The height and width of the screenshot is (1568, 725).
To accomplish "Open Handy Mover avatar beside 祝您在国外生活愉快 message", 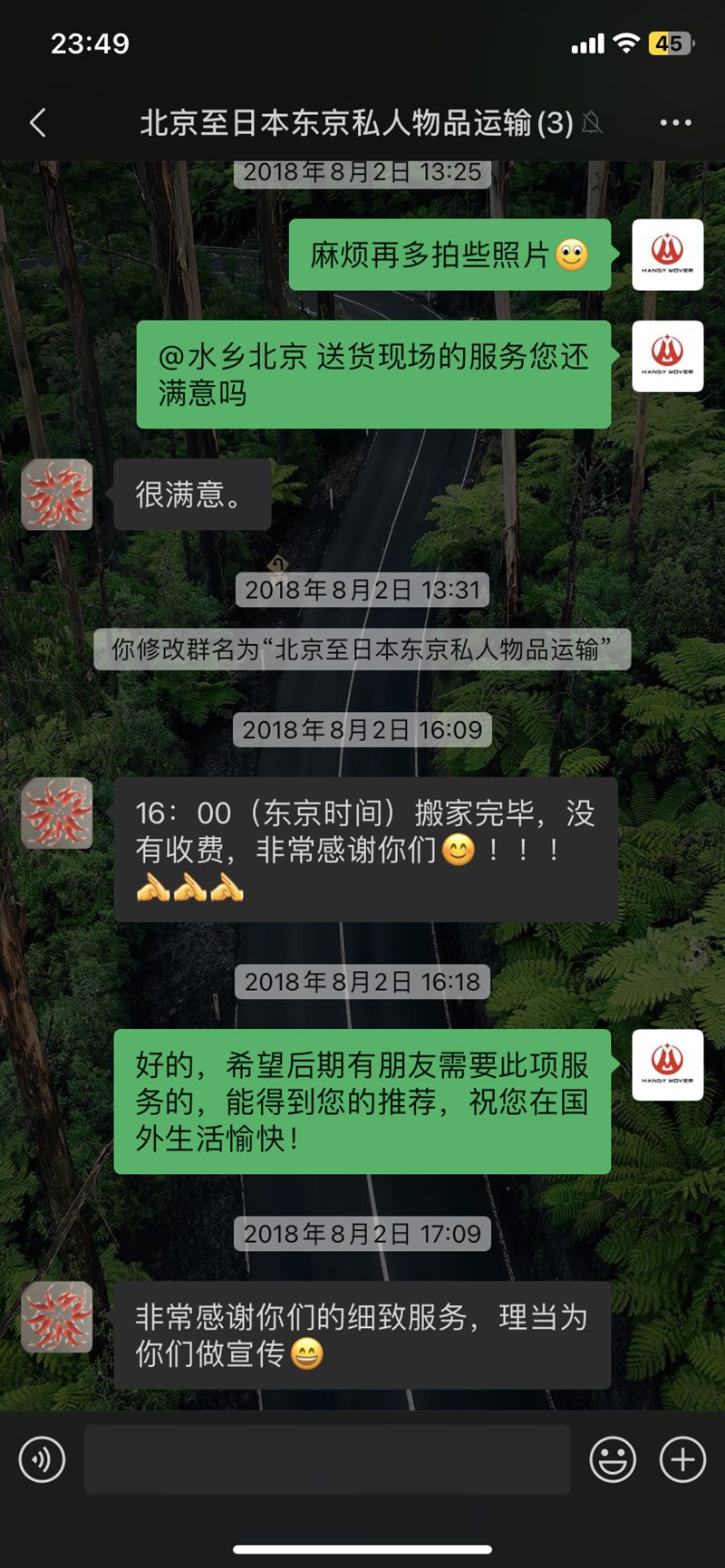I will click(x=667, y=1064).
